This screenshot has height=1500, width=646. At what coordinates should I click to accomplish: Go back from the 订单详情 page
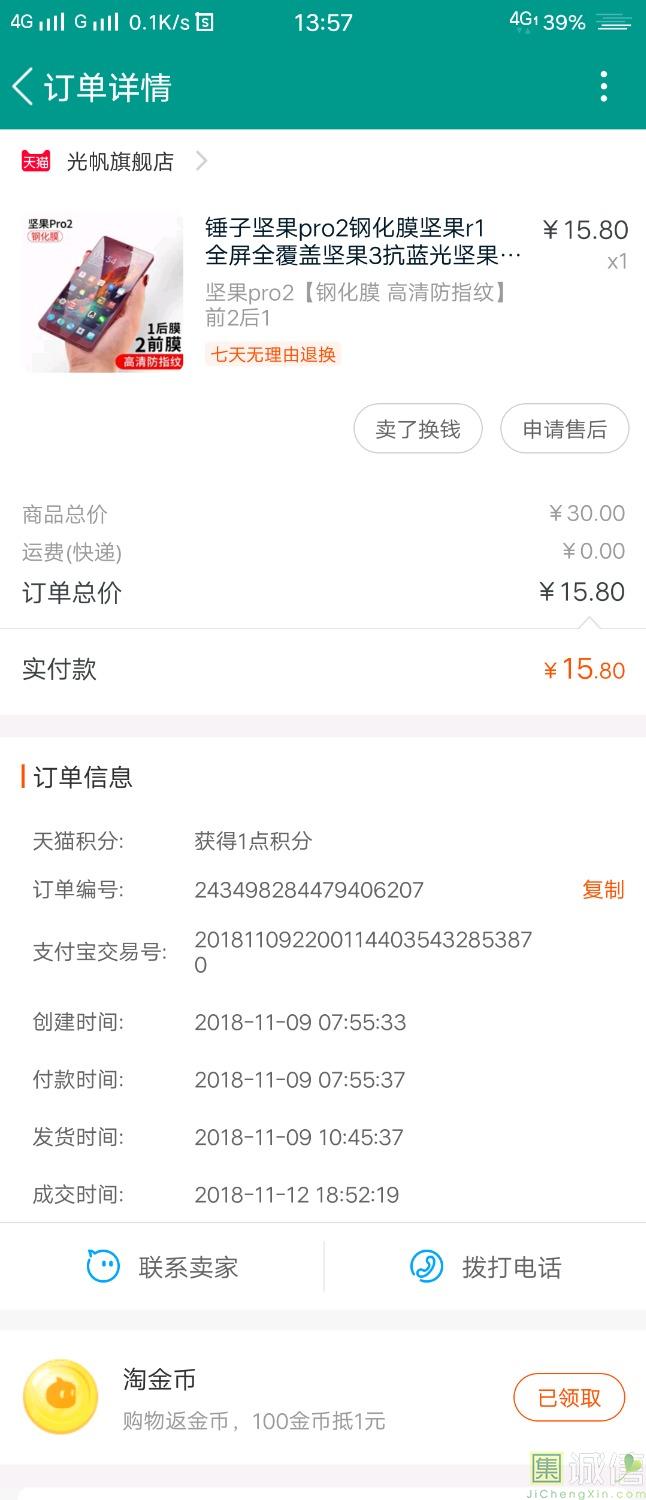[x=24, y=87]
